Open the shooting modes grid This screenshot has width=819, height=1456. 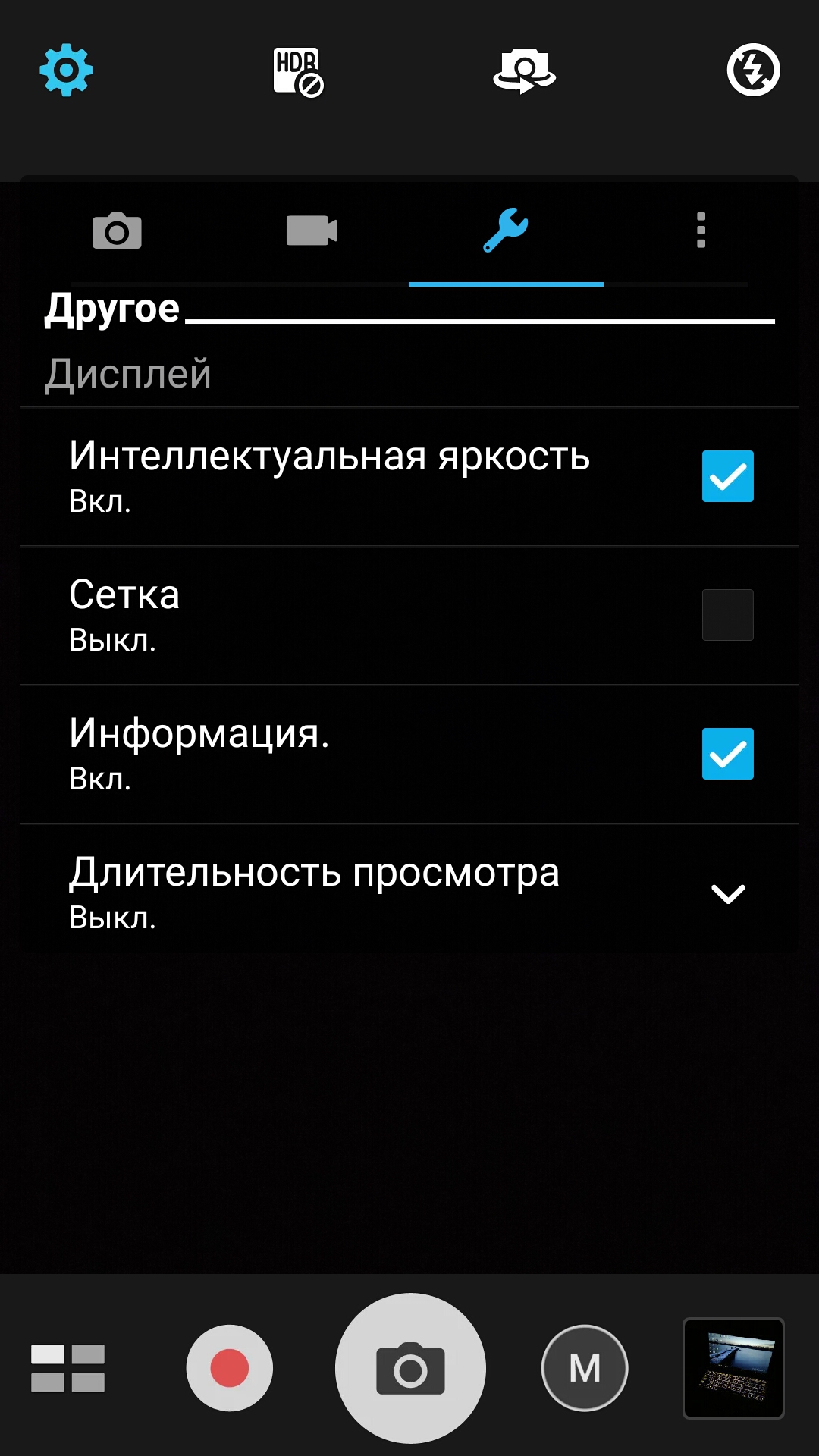tap(67, 1369)
